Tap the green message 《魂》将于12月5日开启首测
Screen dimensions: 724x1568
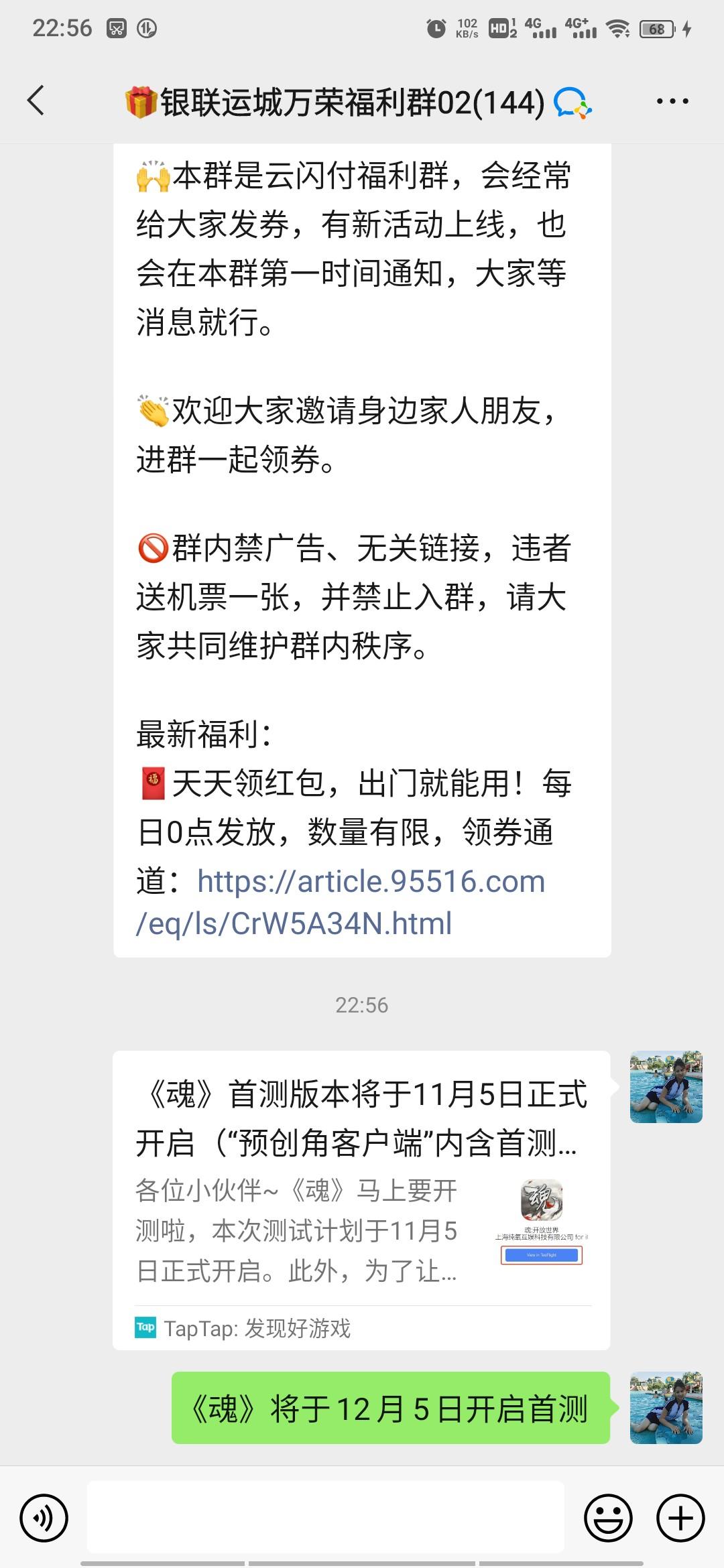[390, 1408]
